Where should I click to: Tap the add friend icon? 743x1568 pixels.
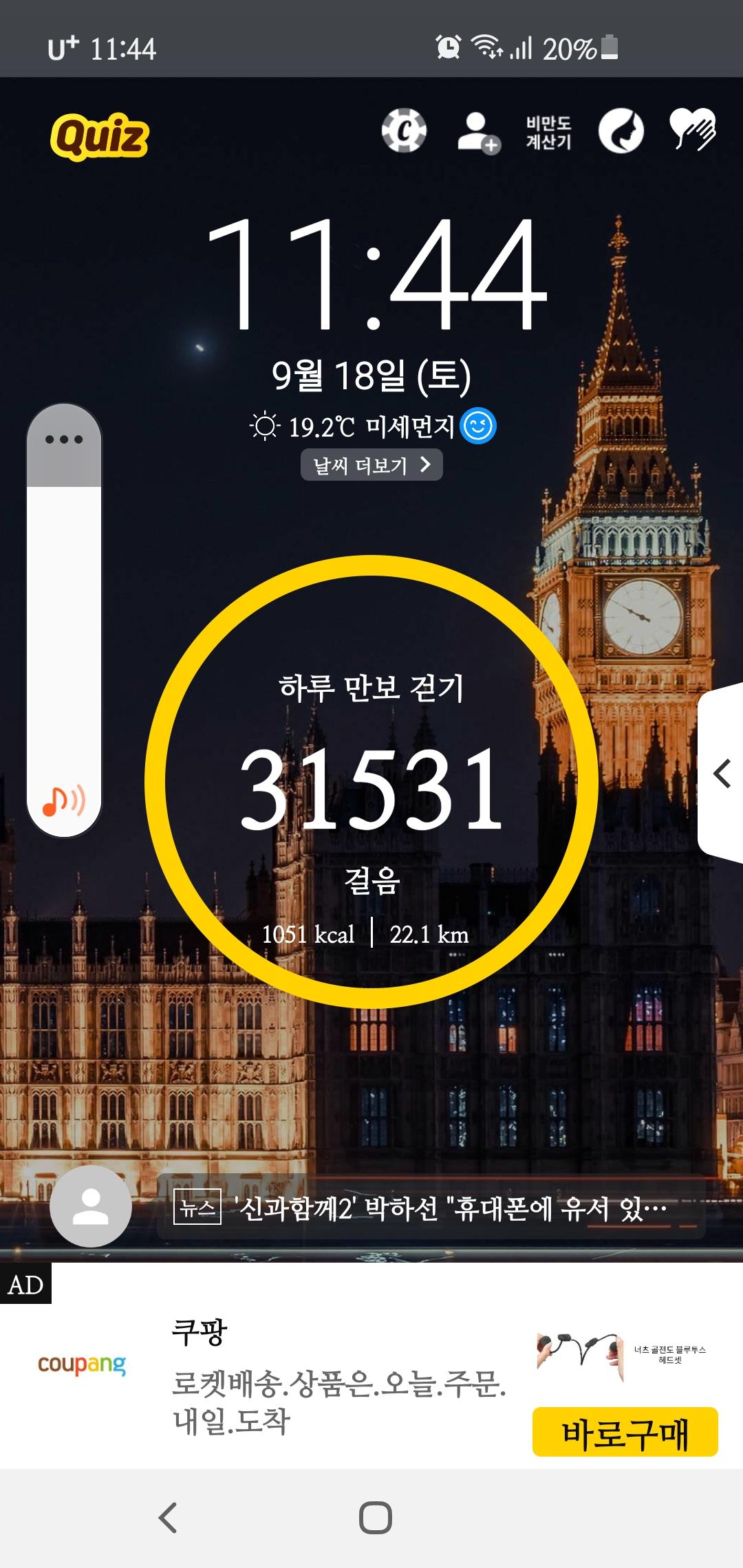(x=478, y=132)
